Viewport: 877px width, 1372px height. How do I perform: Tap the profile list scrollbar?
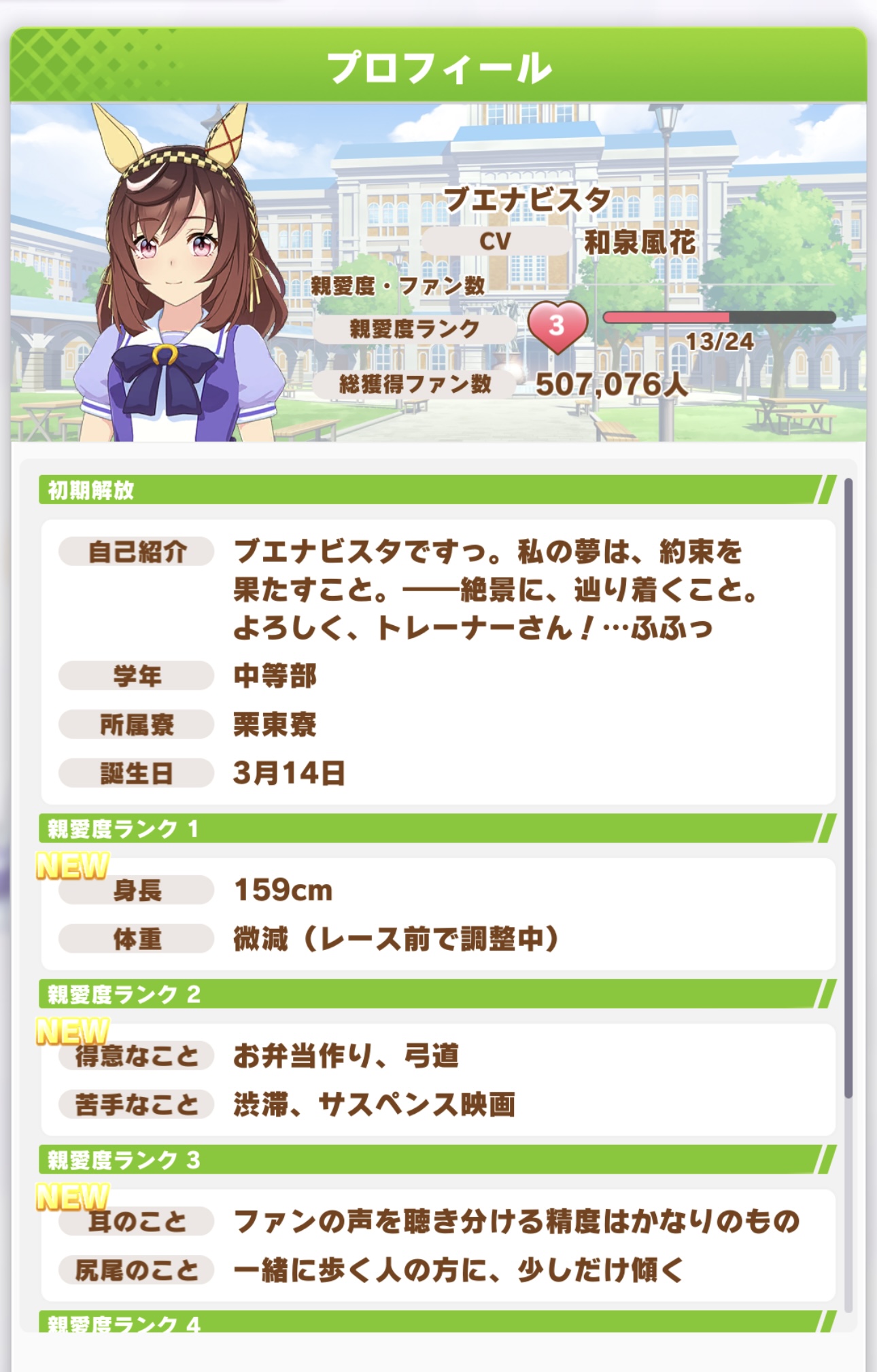tap(848, 788)
